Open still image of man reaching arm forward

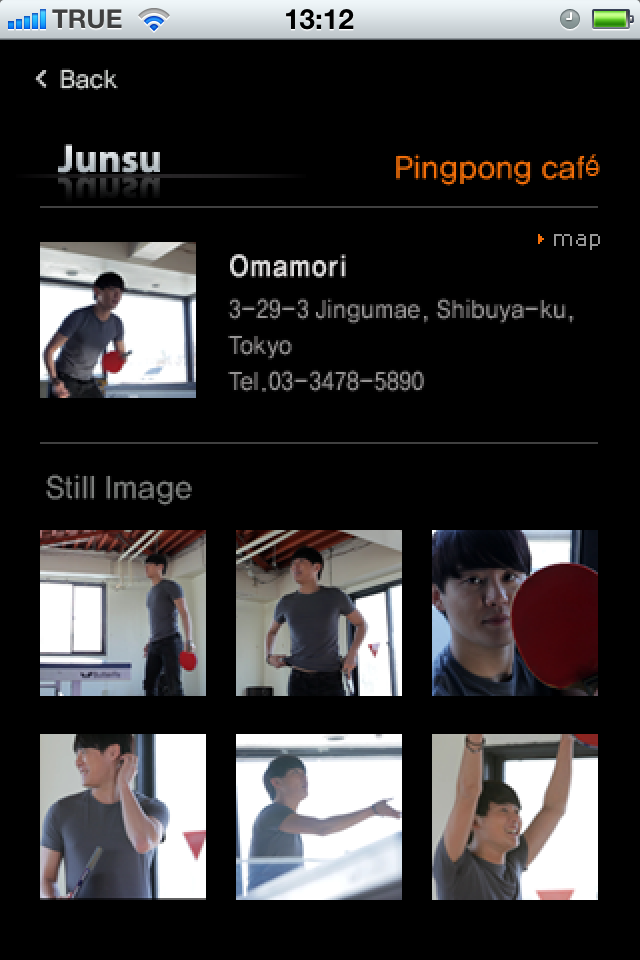pyautogui.click(x=319, y=817)
